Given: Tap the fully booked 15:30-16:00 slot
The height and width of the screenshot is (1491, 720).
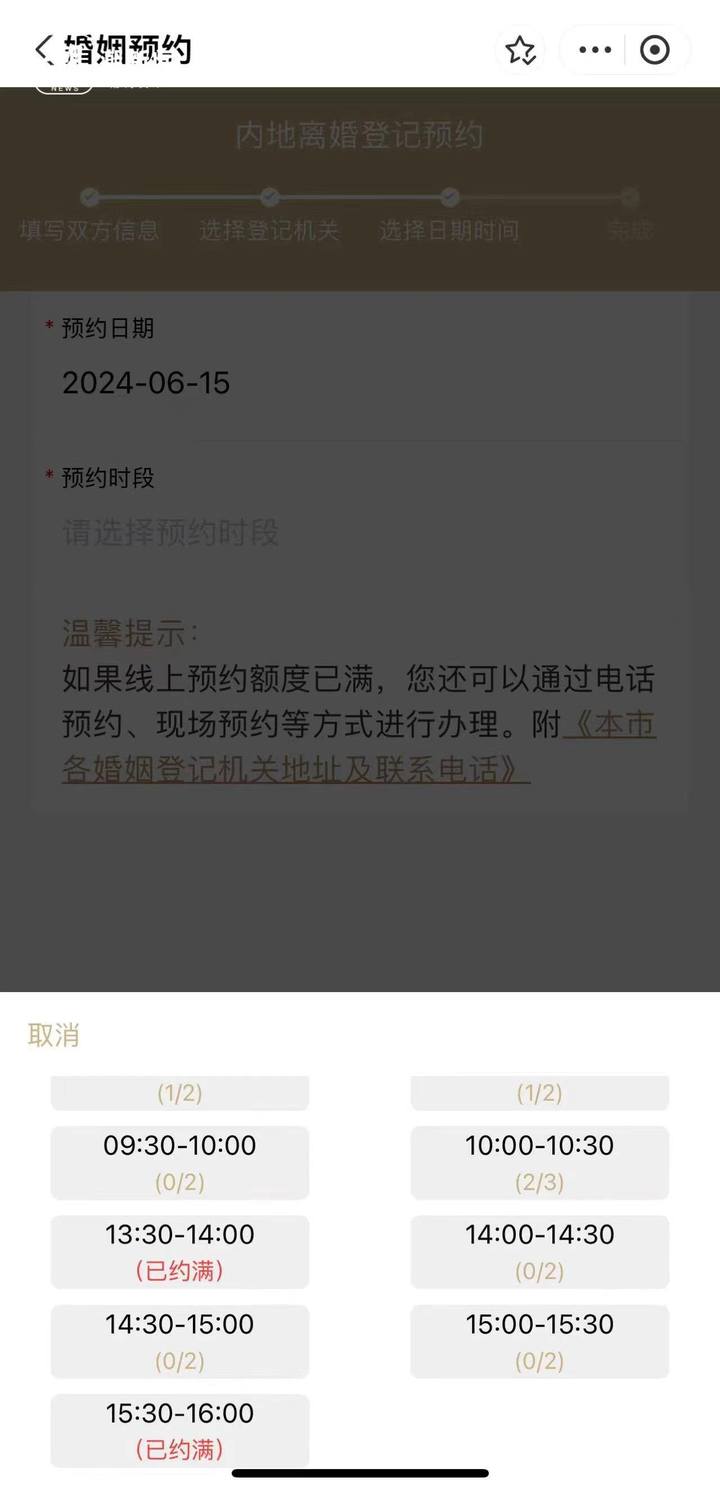Looking at the screenshot, I should pyautogui.click(x=180, y=1430).
